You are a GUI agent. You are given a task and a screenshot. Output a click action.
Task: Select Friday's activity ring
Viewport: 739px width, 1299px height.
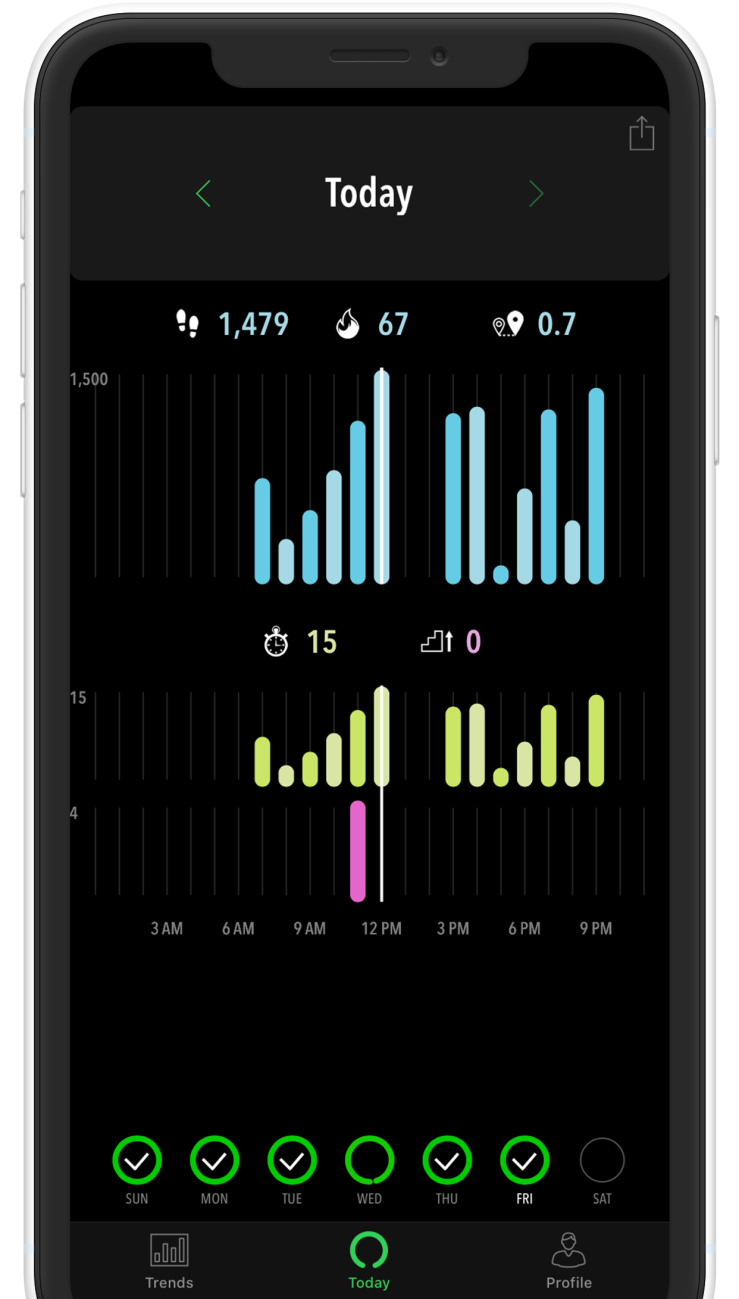point(525,1161)
